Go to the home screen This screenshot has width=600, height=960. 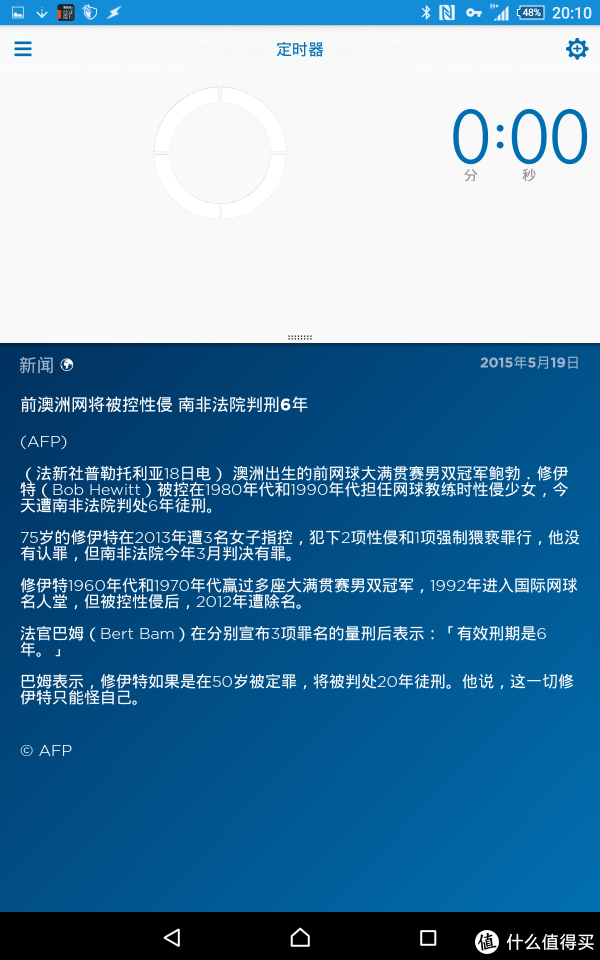tap(300, 937)
